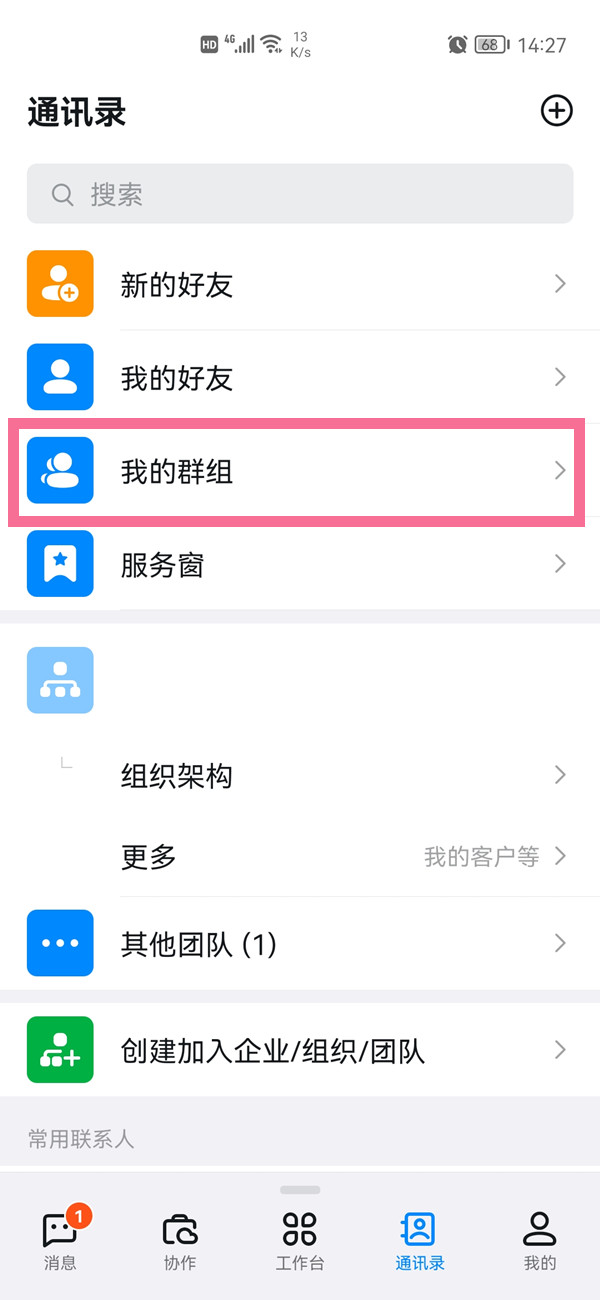The width and height of the screenshot is (600, 1300).
Task: Open 更多 row showing 我的客户等
Action: click(x=300, y=857)
